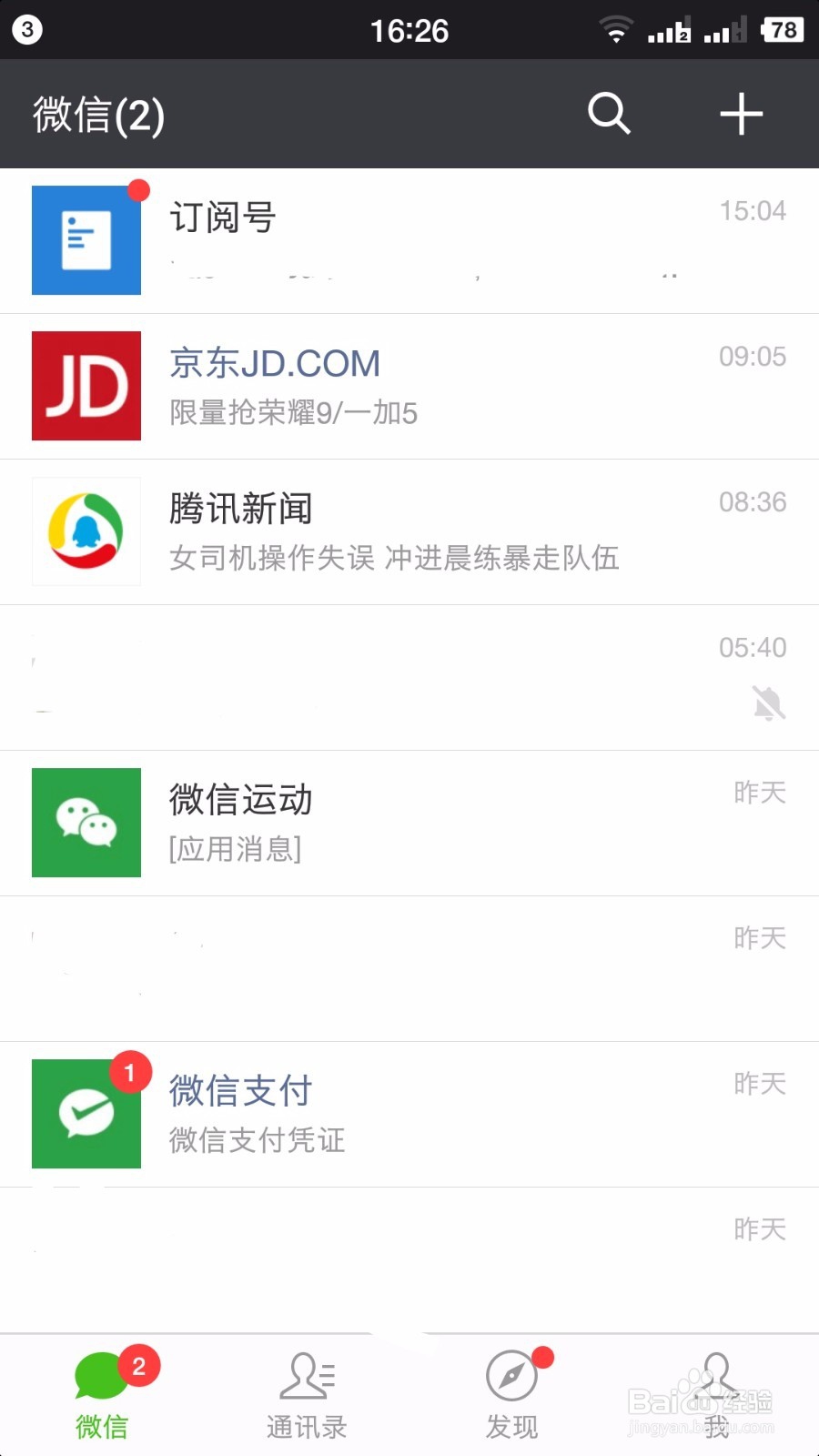Switch to the 通讯录 contacts tab
The image size is (819, 1456).
(306, 1392)
